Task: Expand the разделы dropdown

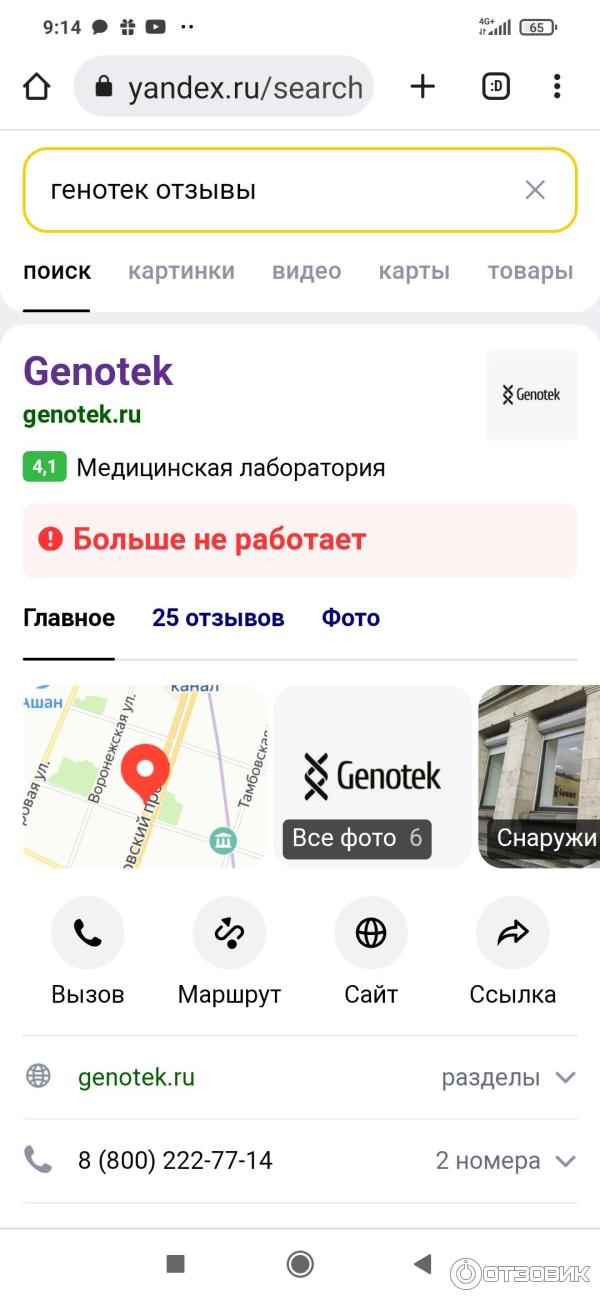Action: [509, 1078]
